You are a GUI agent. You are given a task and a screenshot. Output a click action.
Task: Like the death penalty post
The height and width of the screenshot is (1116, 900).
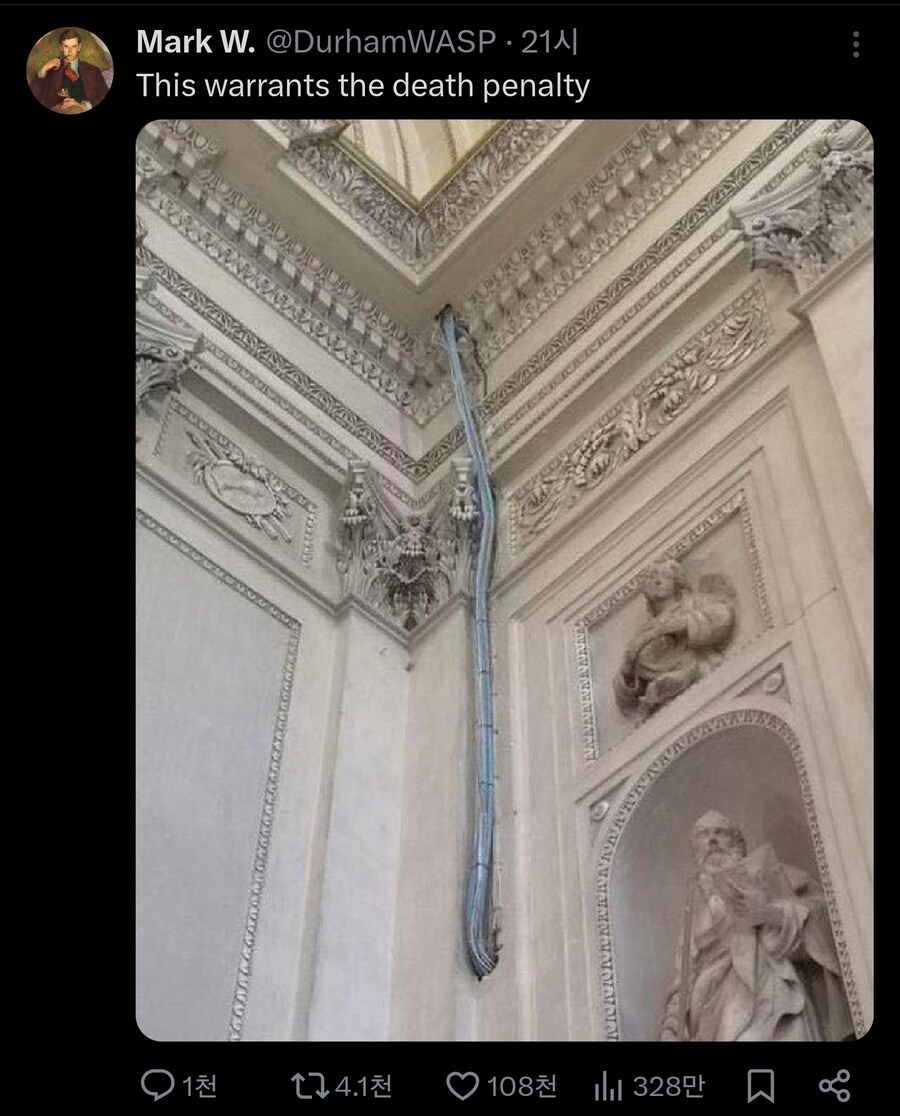click(462, 1085)
